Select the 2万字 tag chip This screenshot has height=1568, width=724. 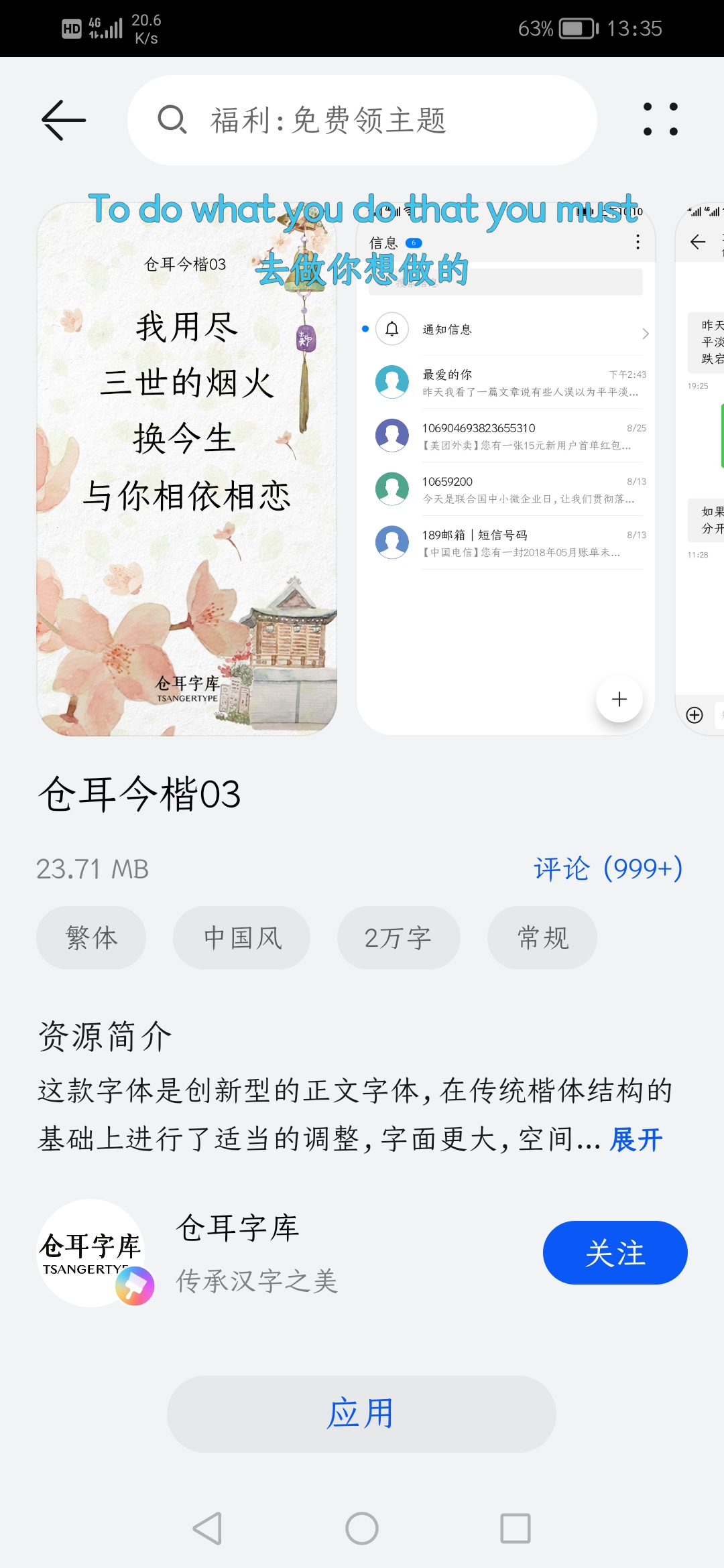[x=398, y=937]
